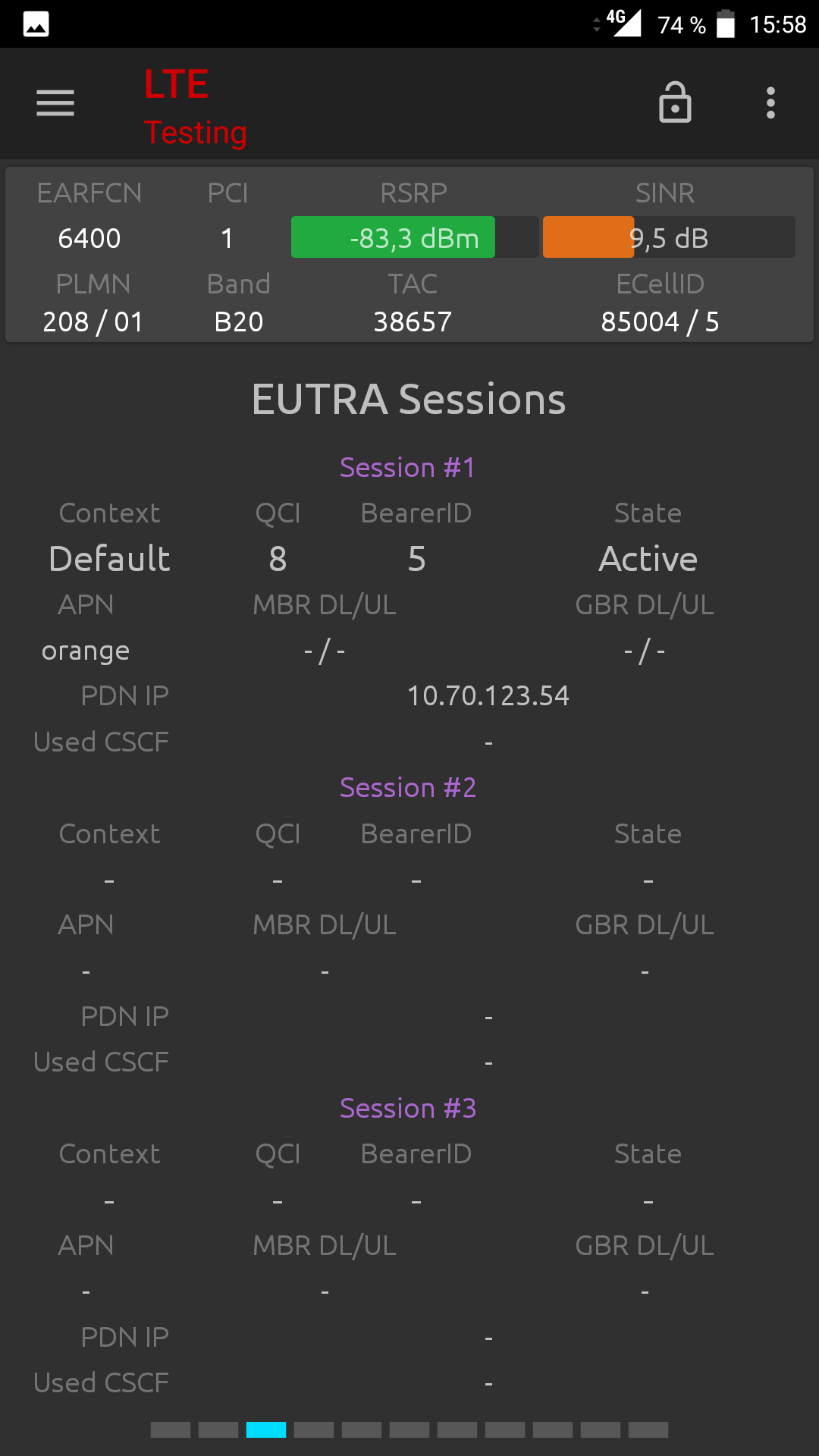Screen dimensions: 819x1456
Task: Tap the lock icon in the toolbar
Action: click(x=675, y=102)
